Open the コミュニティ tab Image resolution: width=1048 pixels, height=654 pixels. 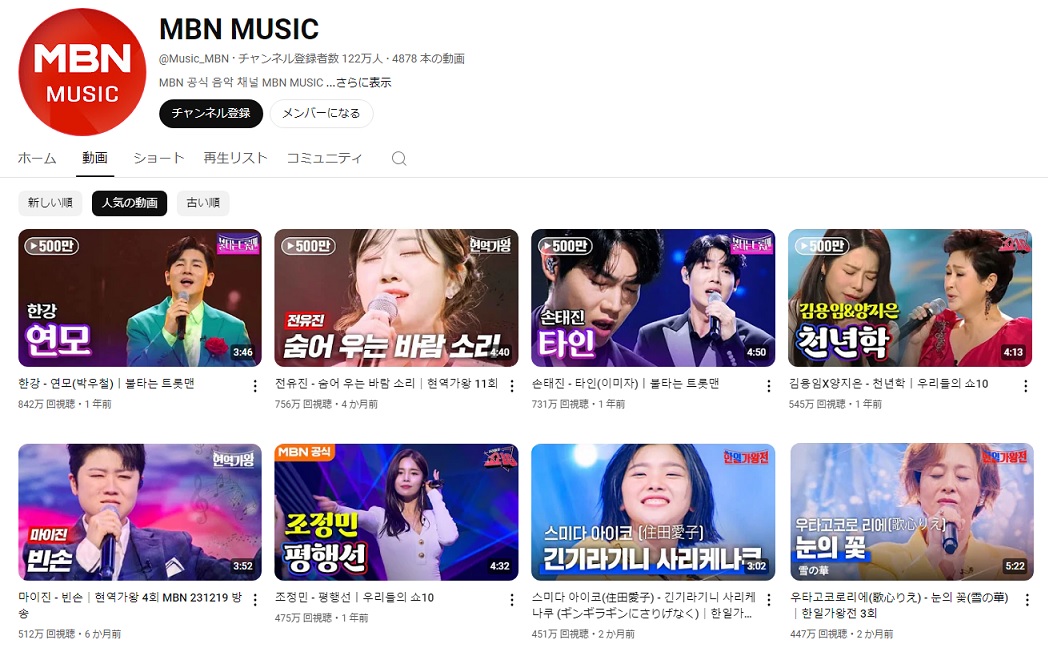pos(324,158)
